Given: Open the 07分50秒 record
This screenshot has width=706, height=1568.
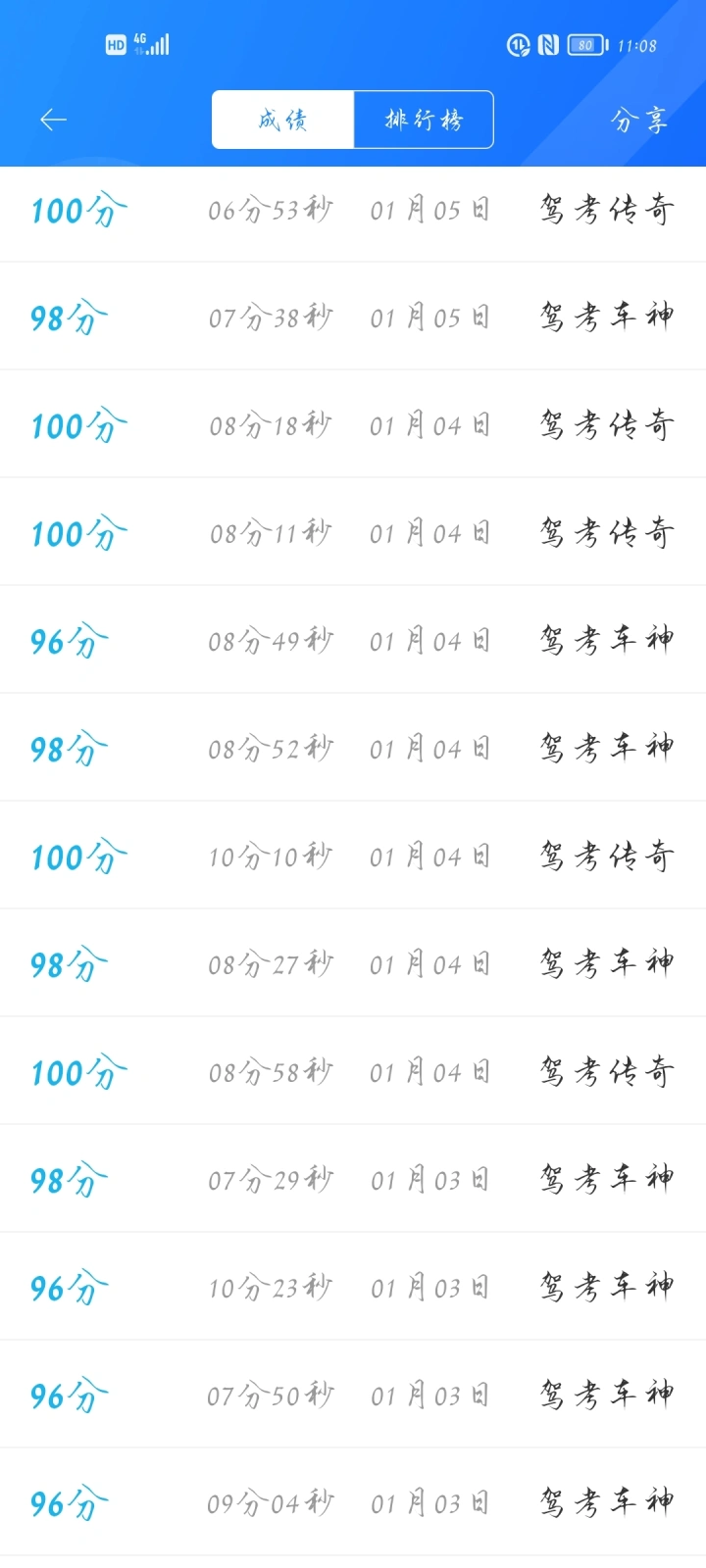Looking at the screenshot, I should pyautogui.click(x=353, y=1395).
